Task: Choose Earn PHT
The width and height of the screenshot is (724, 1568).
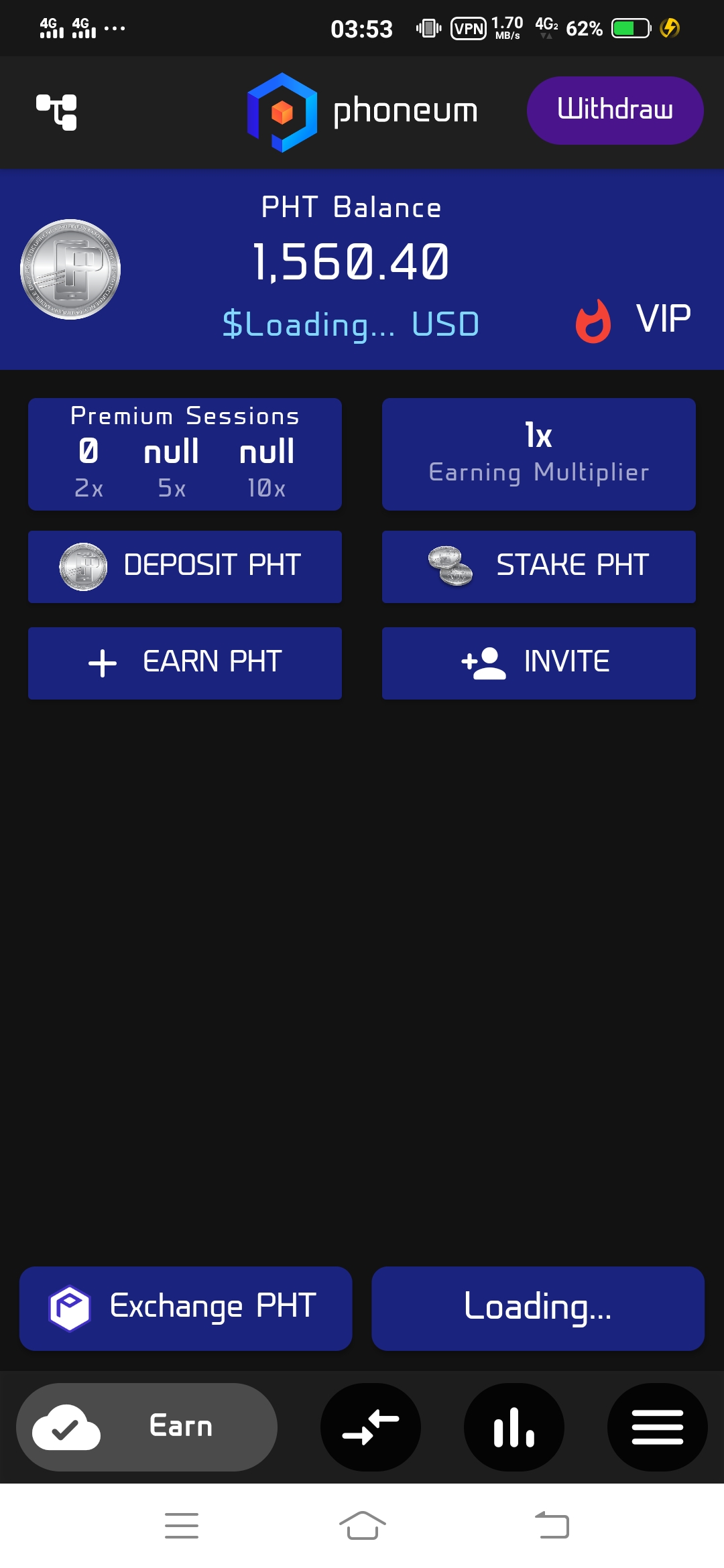Action: point(185,663)
